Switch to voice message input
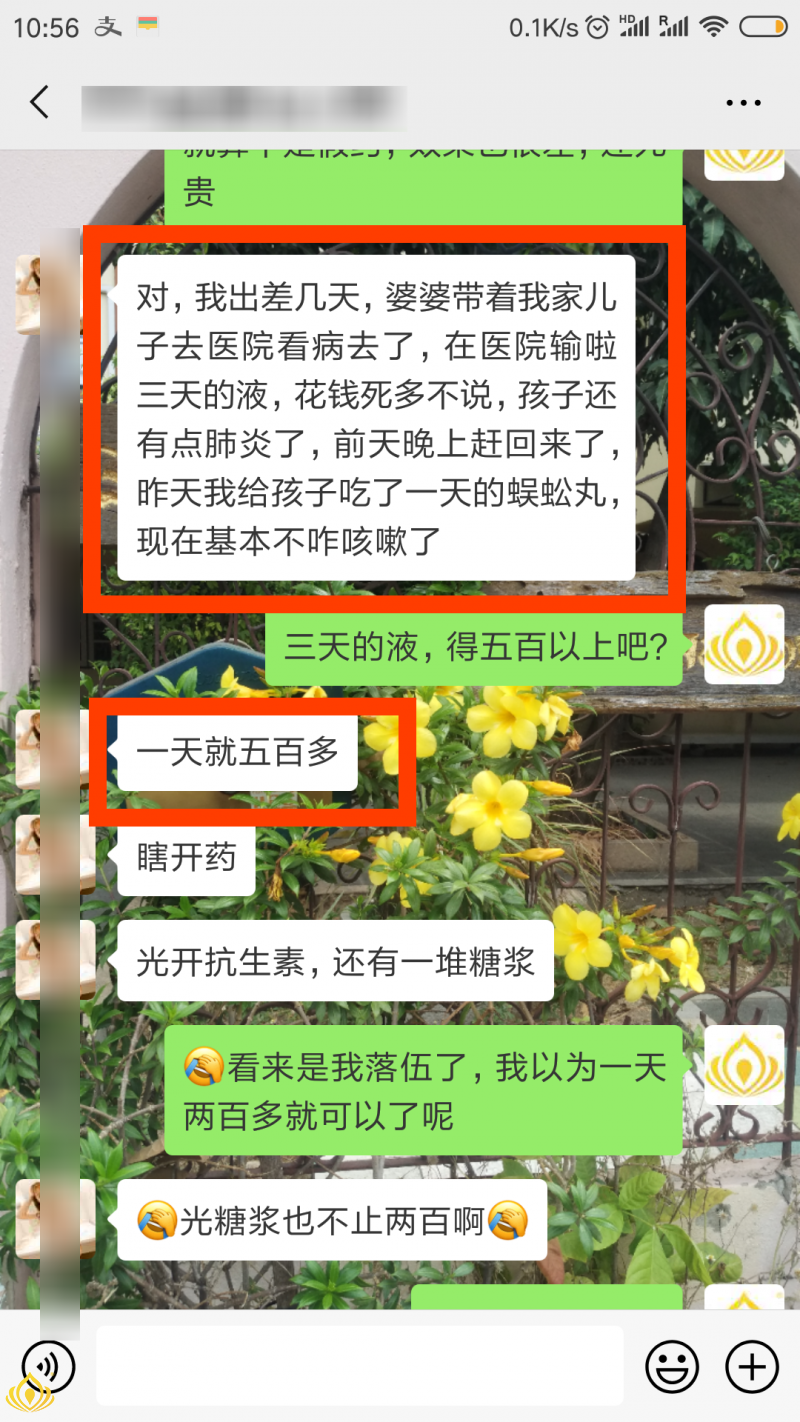Viewport: 800px width, 1422px height. (47, 1366)
